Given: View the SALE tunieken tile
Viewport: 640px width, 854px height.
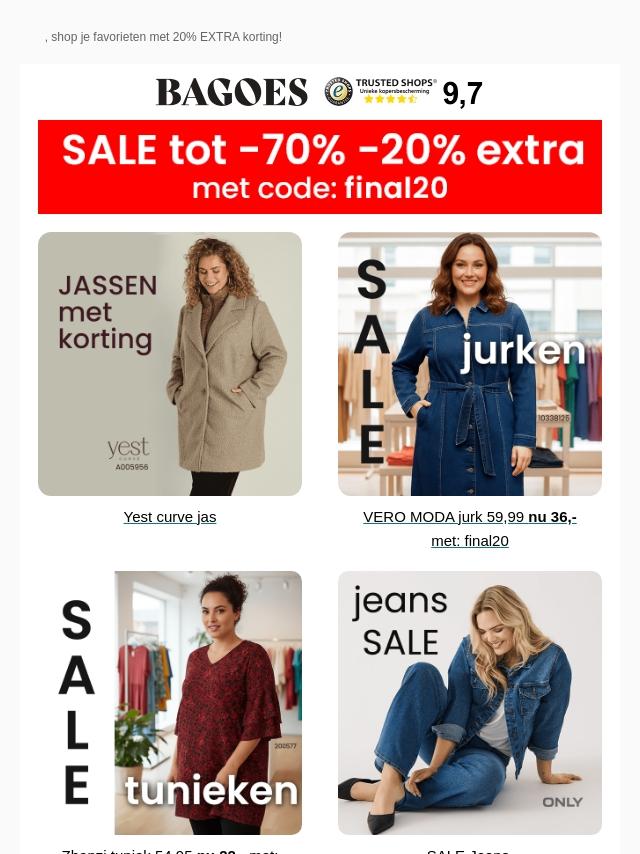Looking at the screenshot, I should click(x=170, y=702).
